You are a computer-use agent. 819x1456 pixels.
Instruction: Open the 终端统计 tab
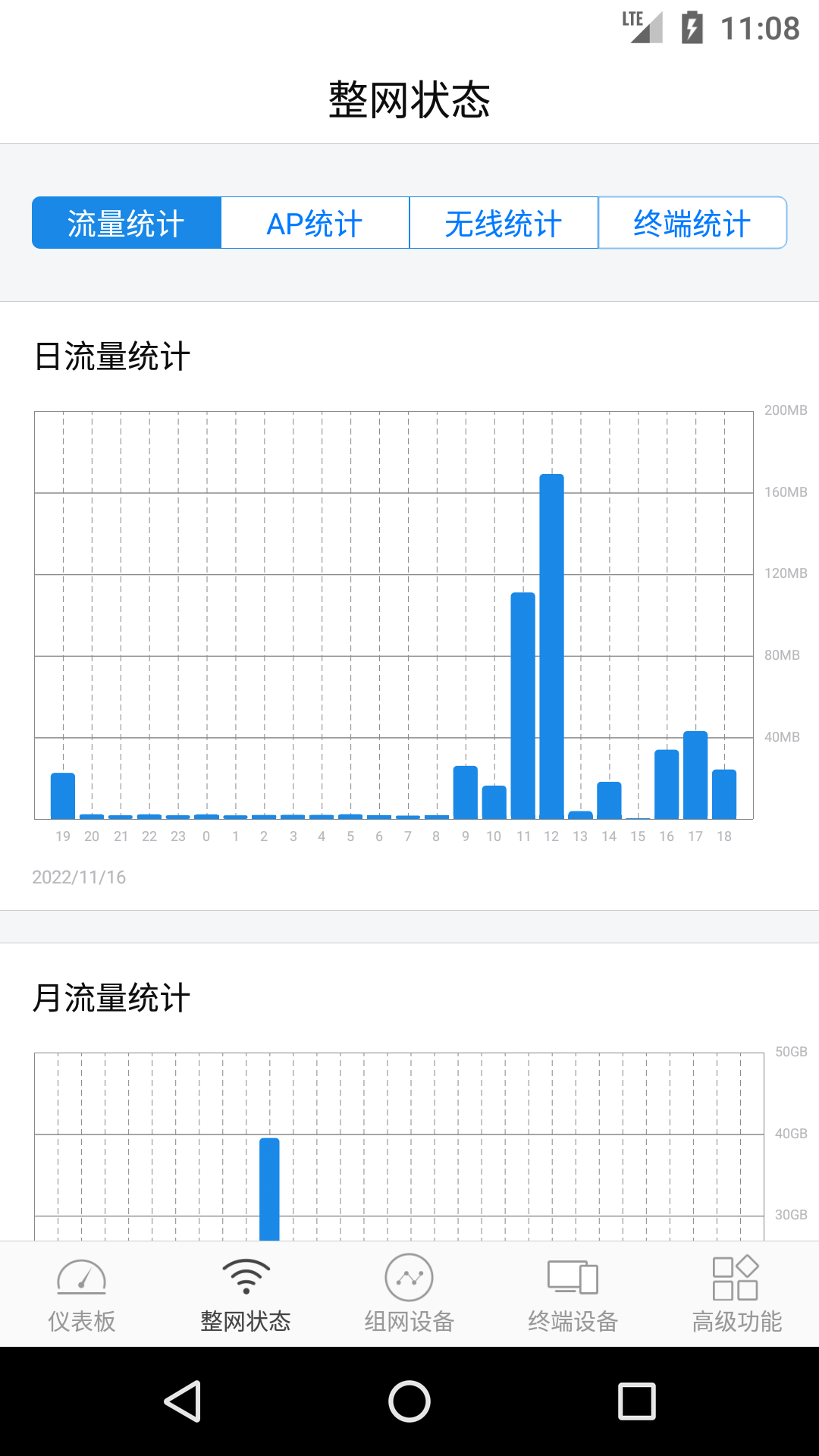click(x=692, y=223)
